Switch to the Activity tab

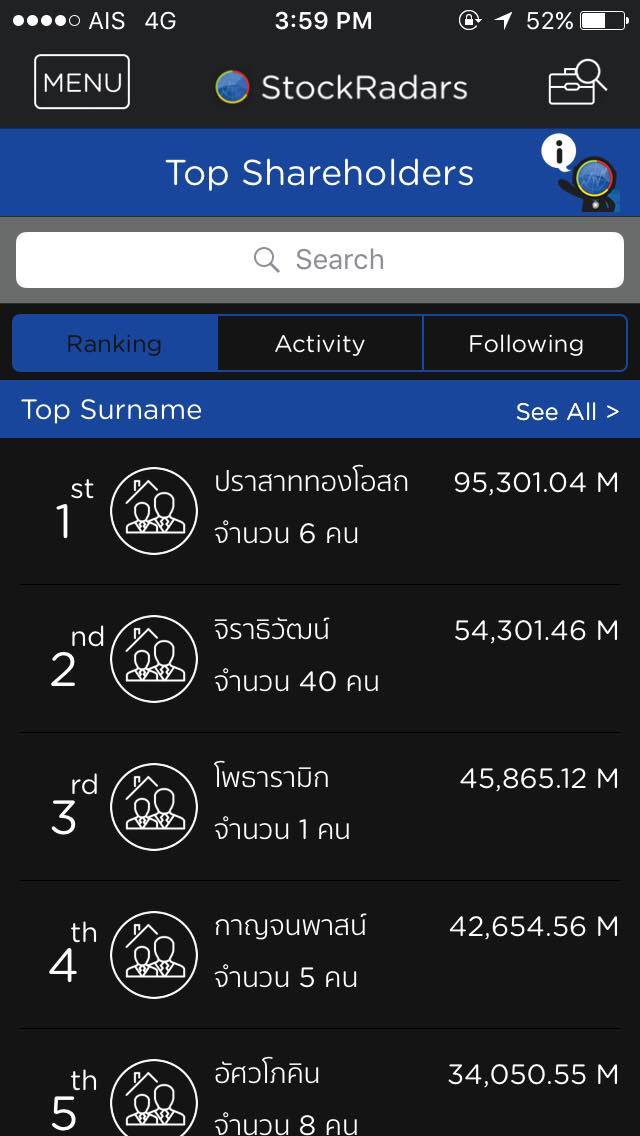pyautogui.click(x=320, y=344)
